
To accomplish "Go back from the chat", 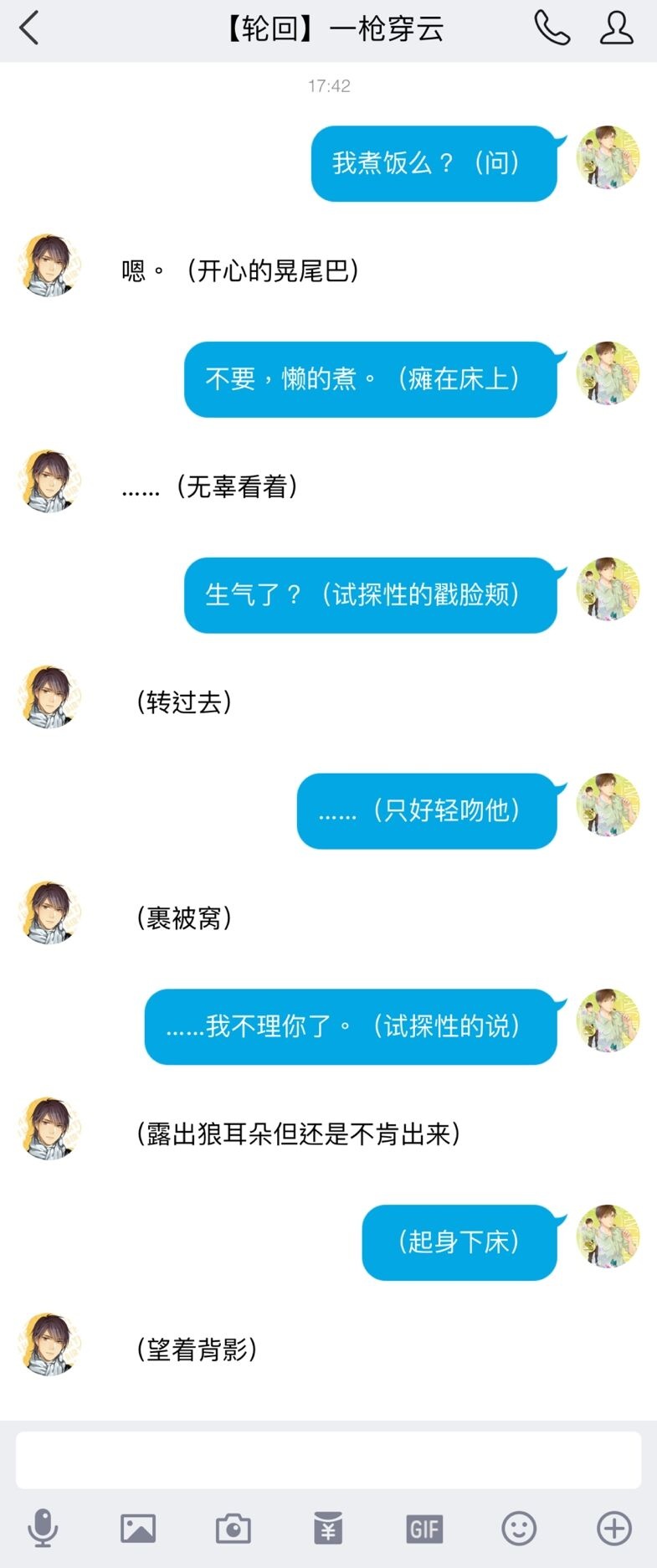I will coord(29,28).
